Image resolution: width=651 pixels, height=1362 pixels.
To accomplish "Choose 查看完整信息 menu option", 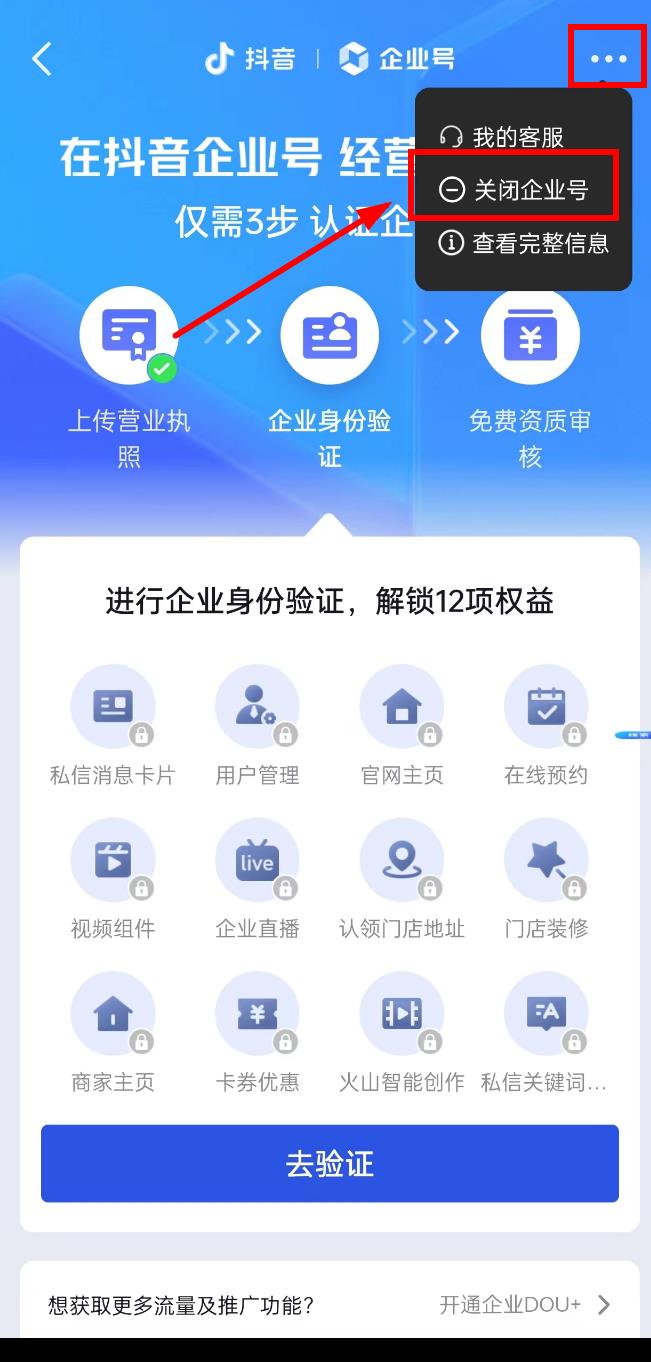I will pos(524,243).
